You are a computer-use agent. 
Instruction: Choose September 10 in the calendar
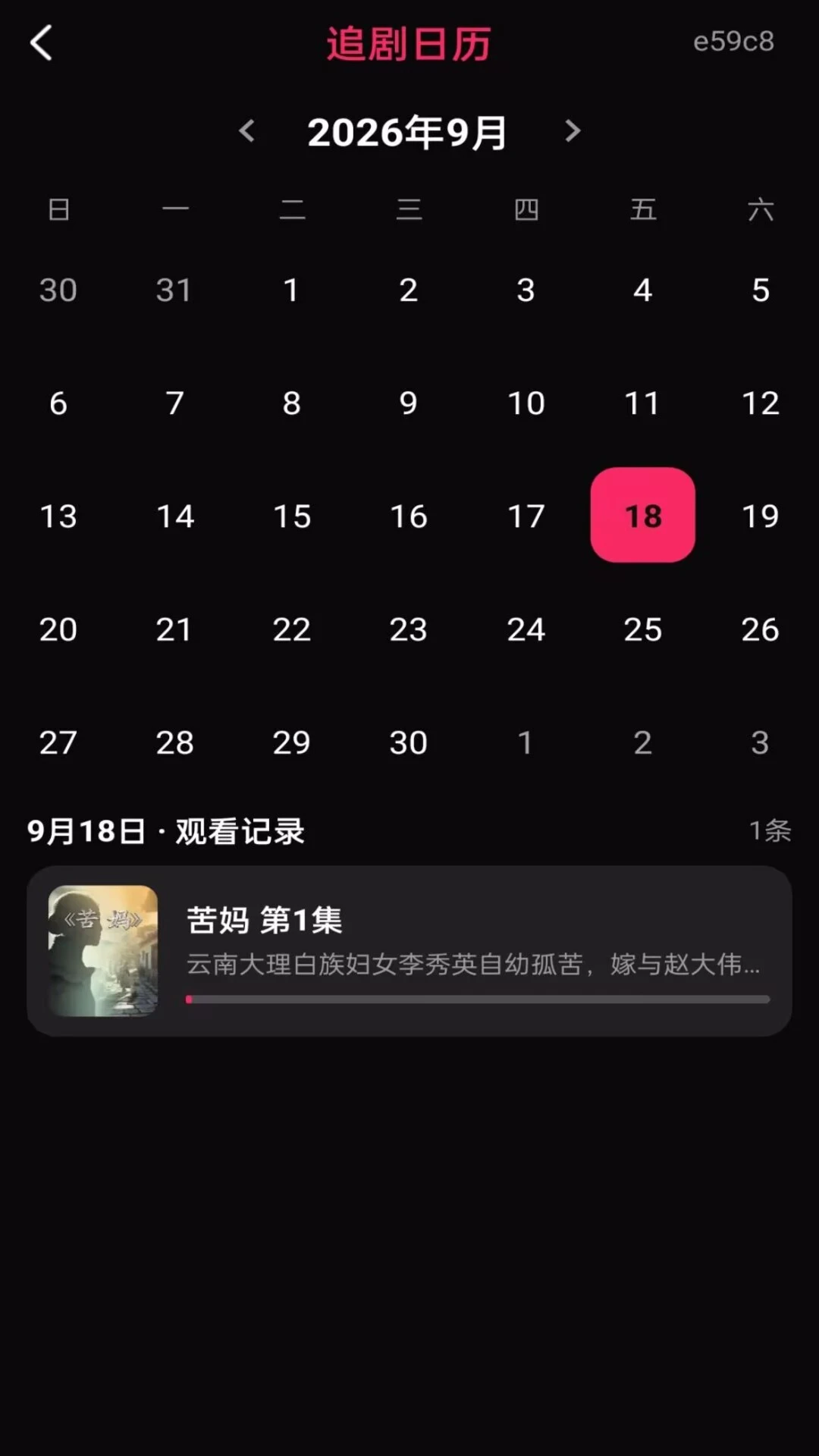pyautogui.click(x=526, y=403)
